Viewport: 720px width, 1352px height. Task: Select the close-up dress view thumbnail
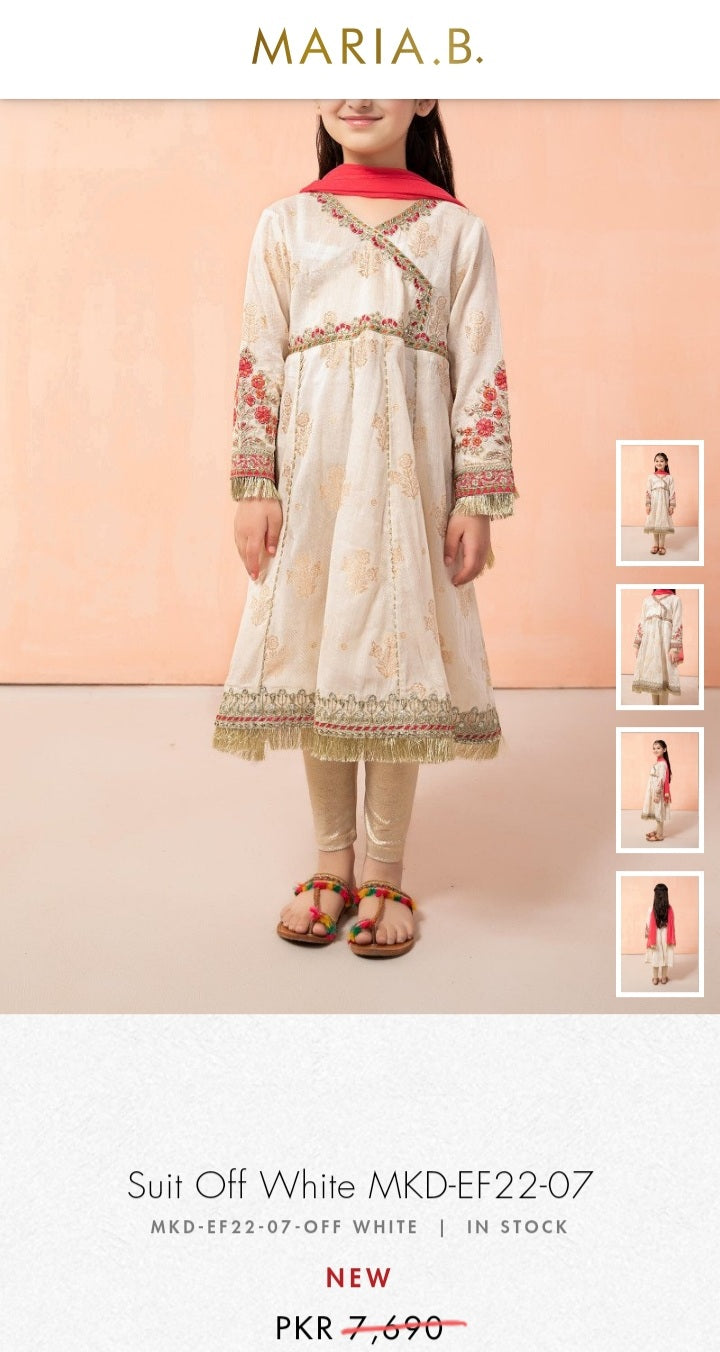click(x=659, y=647)
